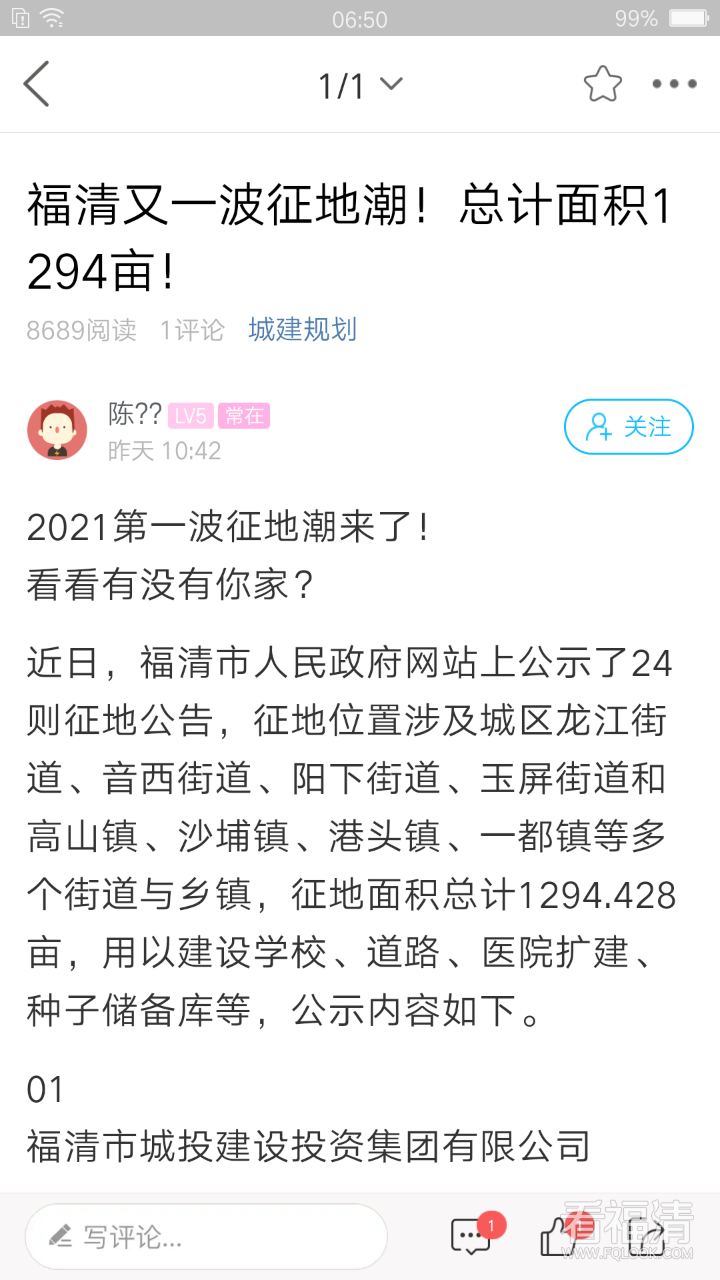Go back to the previous page
Image resolution: width=720 pixels, height=1280 pixels.
point(37,84)
